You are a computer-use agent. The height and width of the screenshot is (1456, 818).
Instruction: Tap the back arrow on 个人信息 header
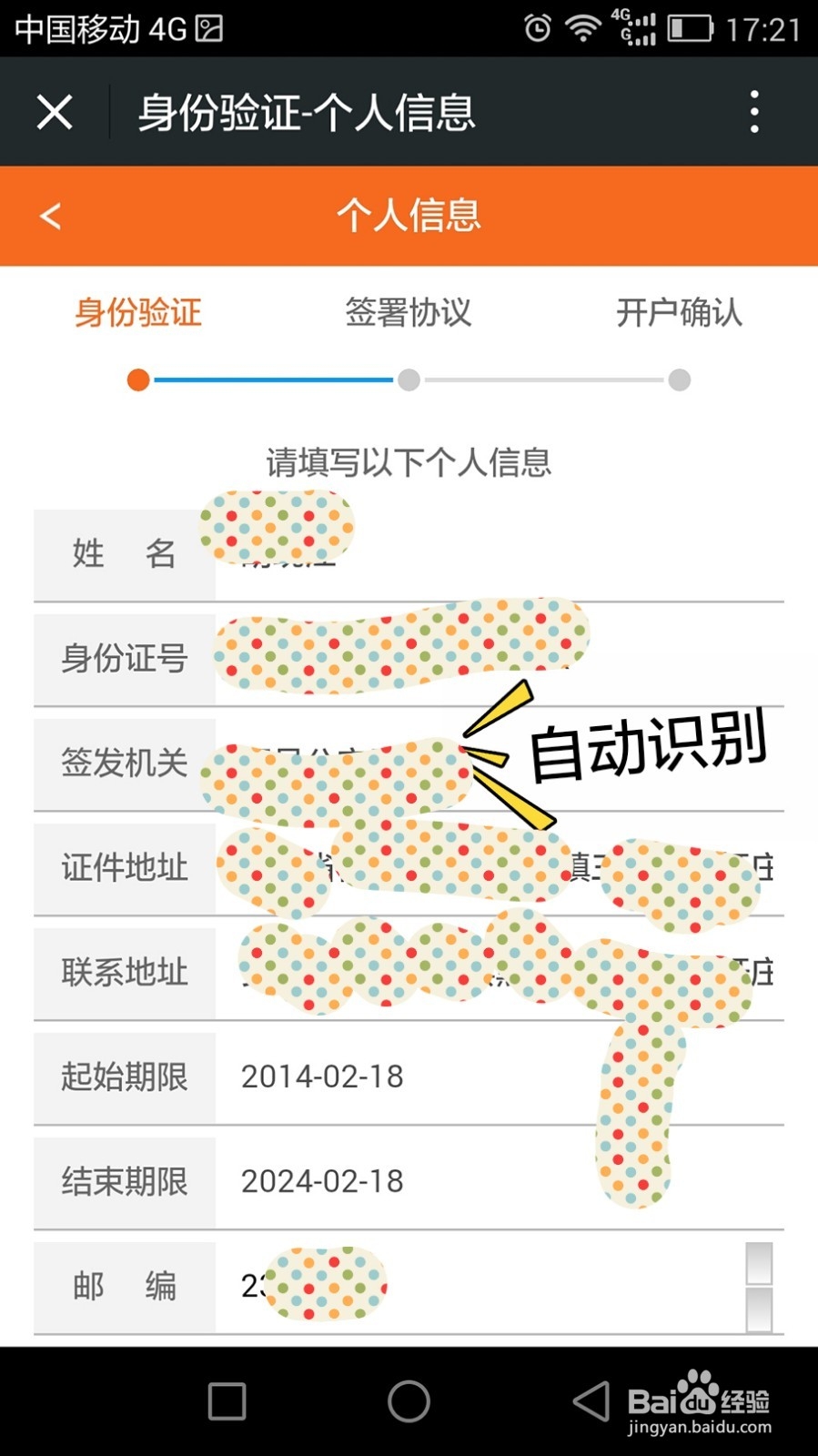point(50,216)
